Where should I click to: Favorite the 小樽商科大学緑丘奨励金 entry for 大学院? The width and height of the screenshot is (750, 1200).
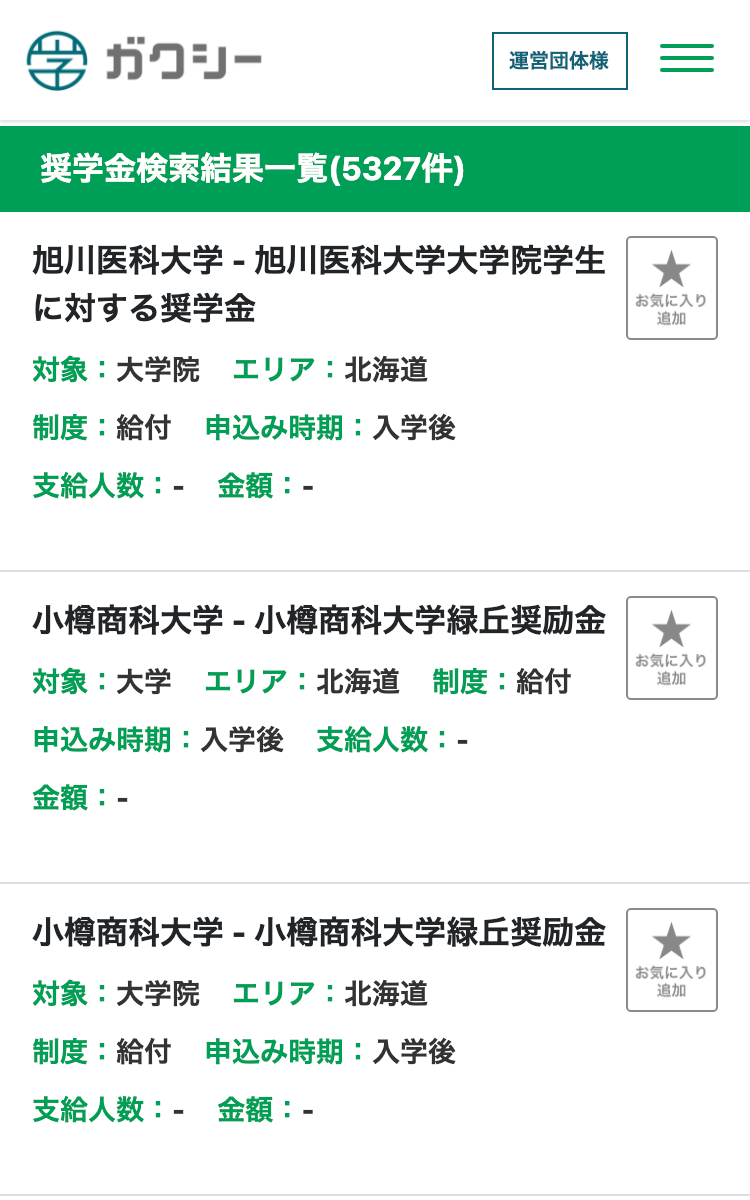pyautogui.click(x=671, y=960)
